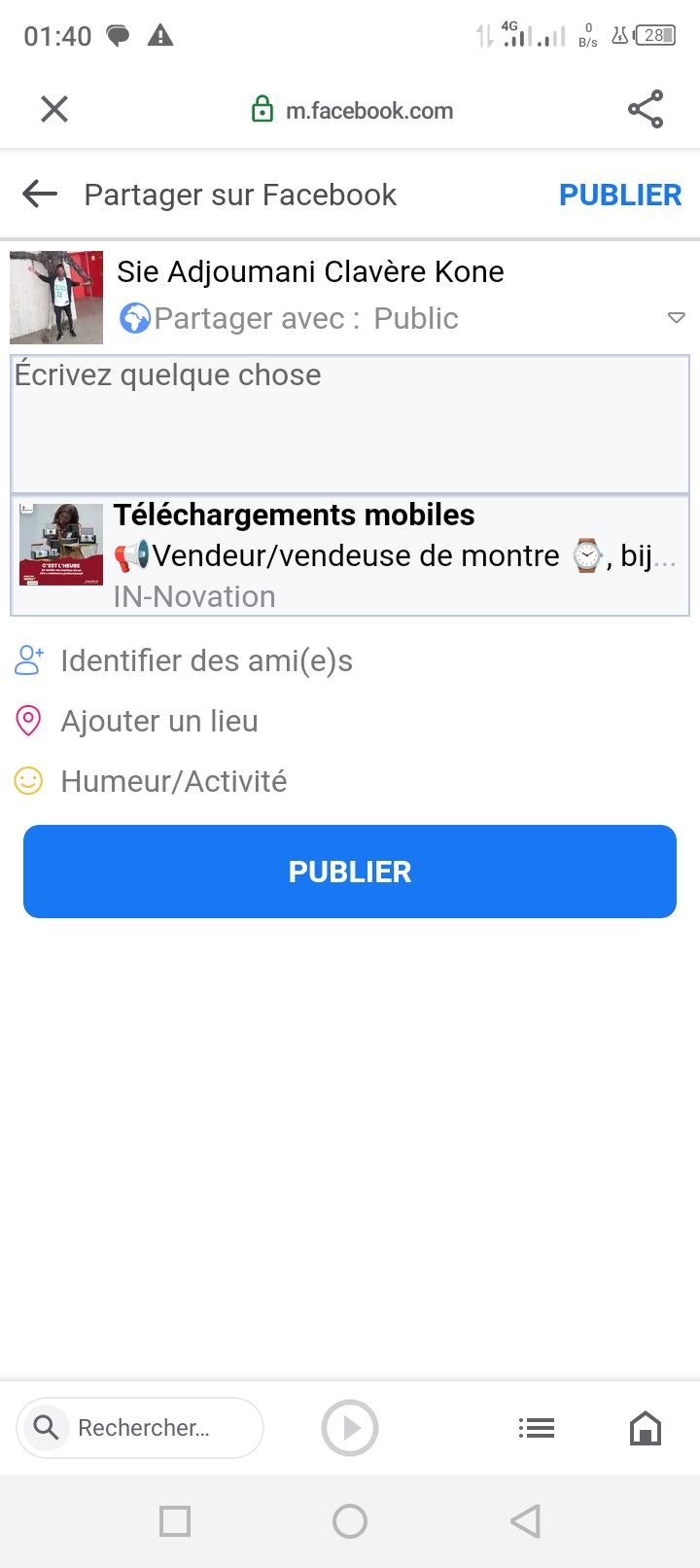Open the Téléchargements mobiles link preview
Screen dimensions: 700x1568
coord(350,555)
